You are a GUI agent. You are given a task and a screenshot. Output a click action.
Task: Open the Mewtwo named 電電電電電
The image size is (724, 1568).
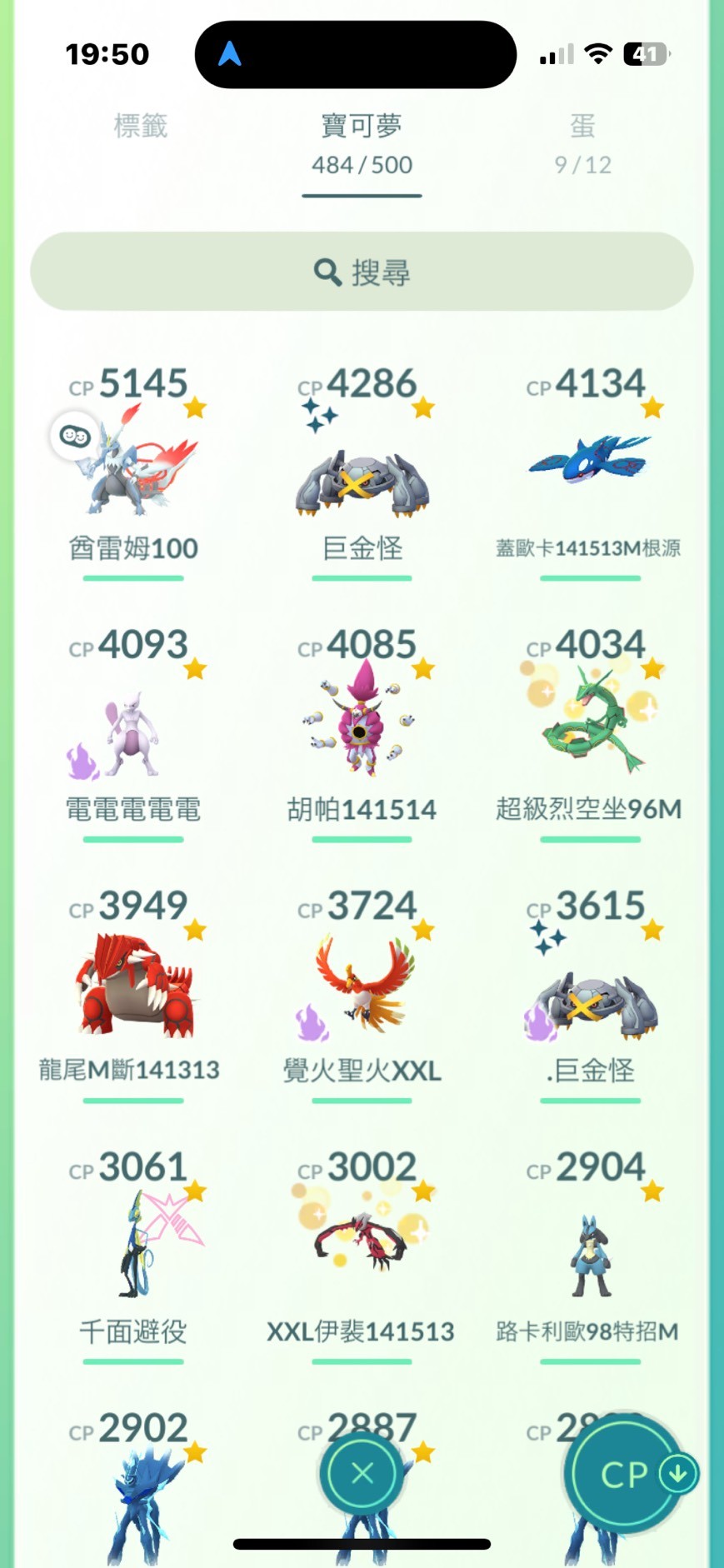click(x=133, y=733)
